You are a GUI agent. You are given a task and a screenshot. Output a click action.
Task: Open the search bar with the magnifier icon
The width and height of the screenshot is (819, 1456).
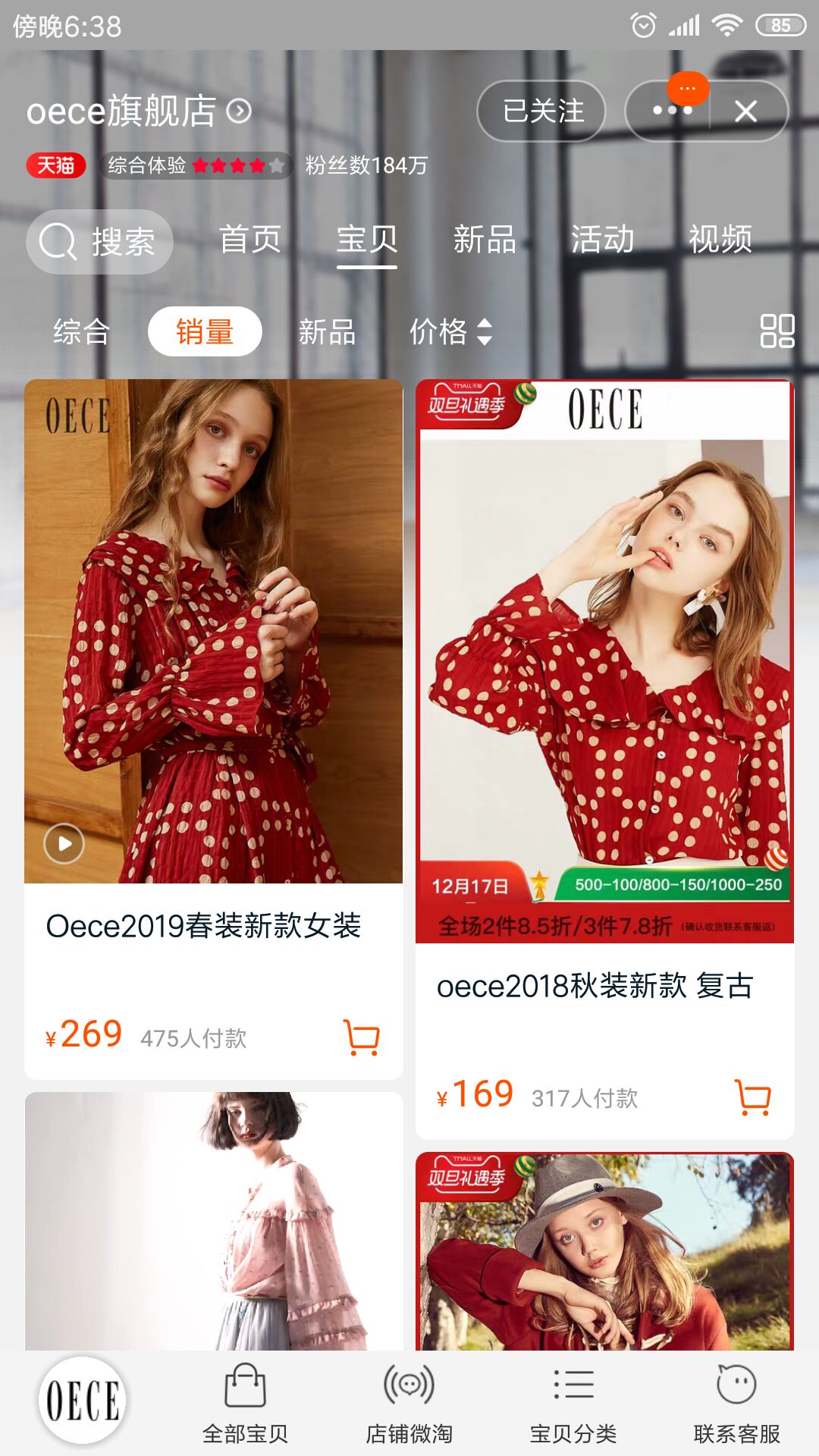(99, 241)
